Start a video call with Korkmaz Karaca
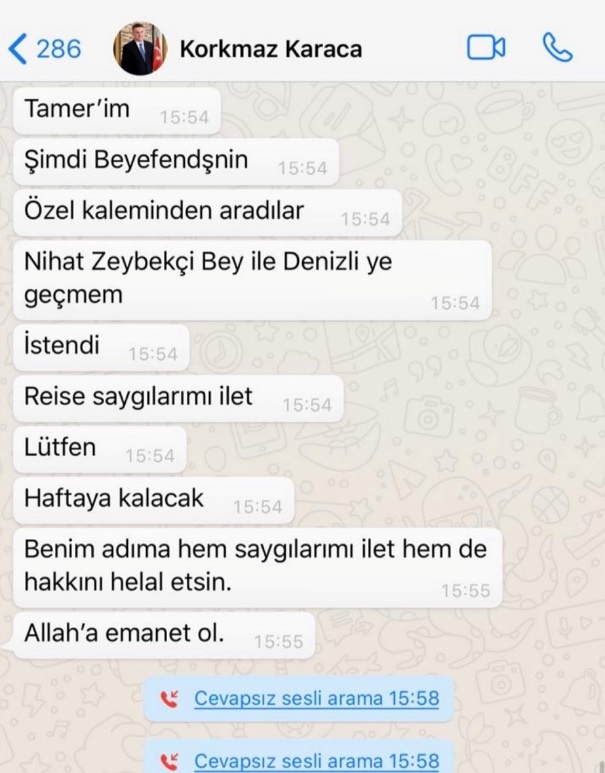Image resolution: width=605 pixels, height=773 pixels. click(x=486, y=47)
